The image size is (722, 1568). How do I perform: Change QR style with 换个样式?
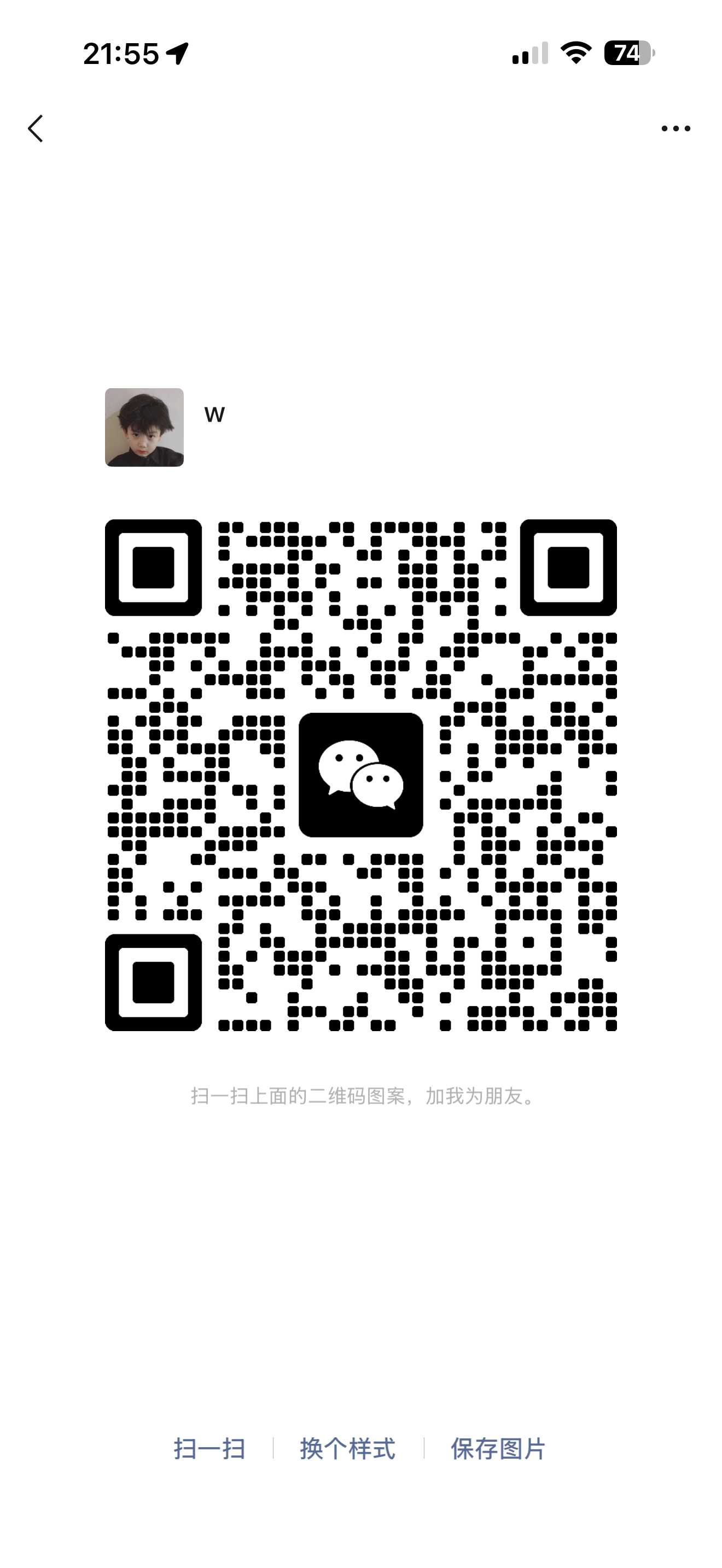pyautogui.click(x=348, y=1449)
